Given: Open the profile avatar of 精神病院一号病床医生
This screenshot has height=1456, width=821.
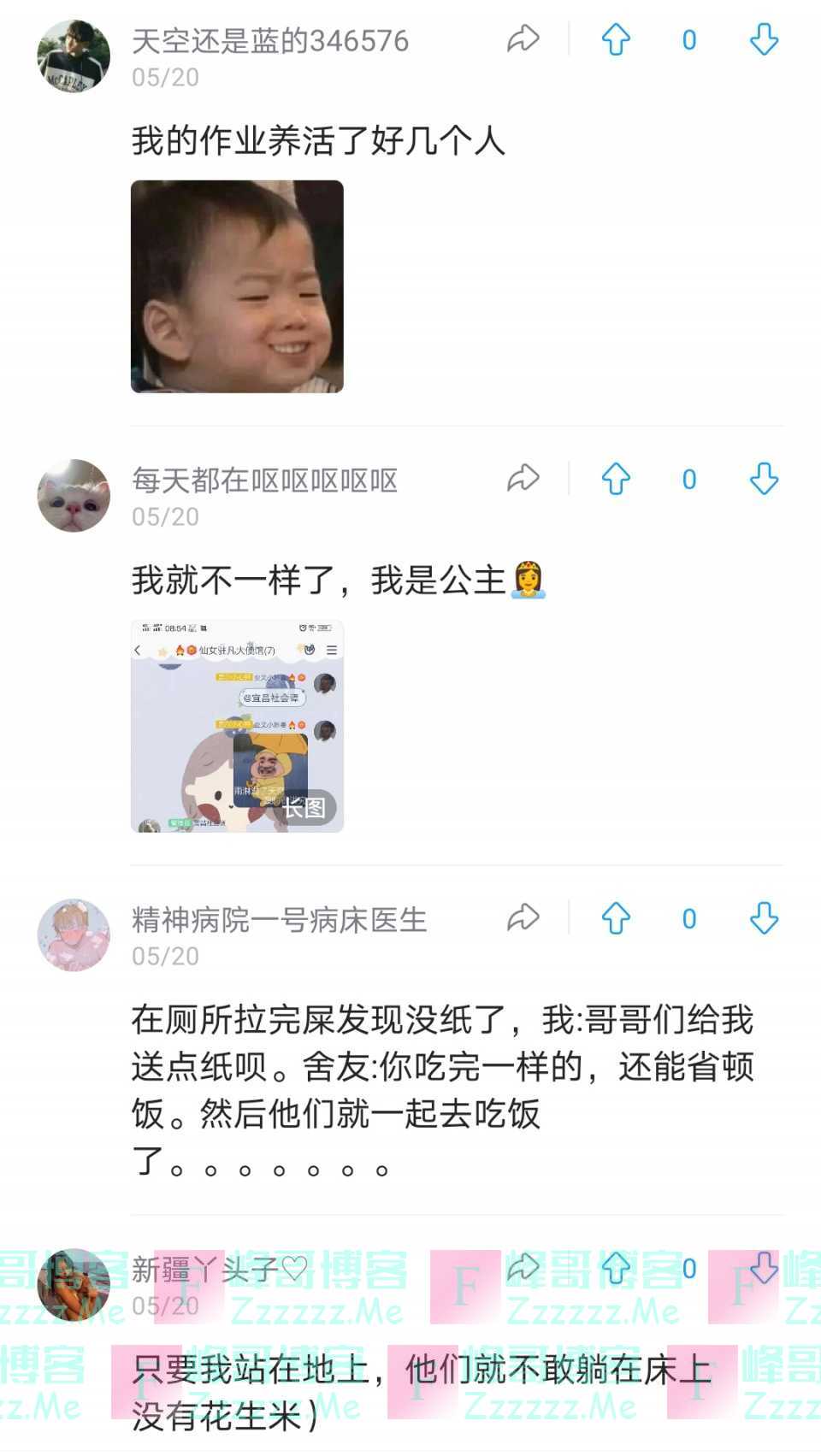Looking at the screenshot, I should (74, 935).
